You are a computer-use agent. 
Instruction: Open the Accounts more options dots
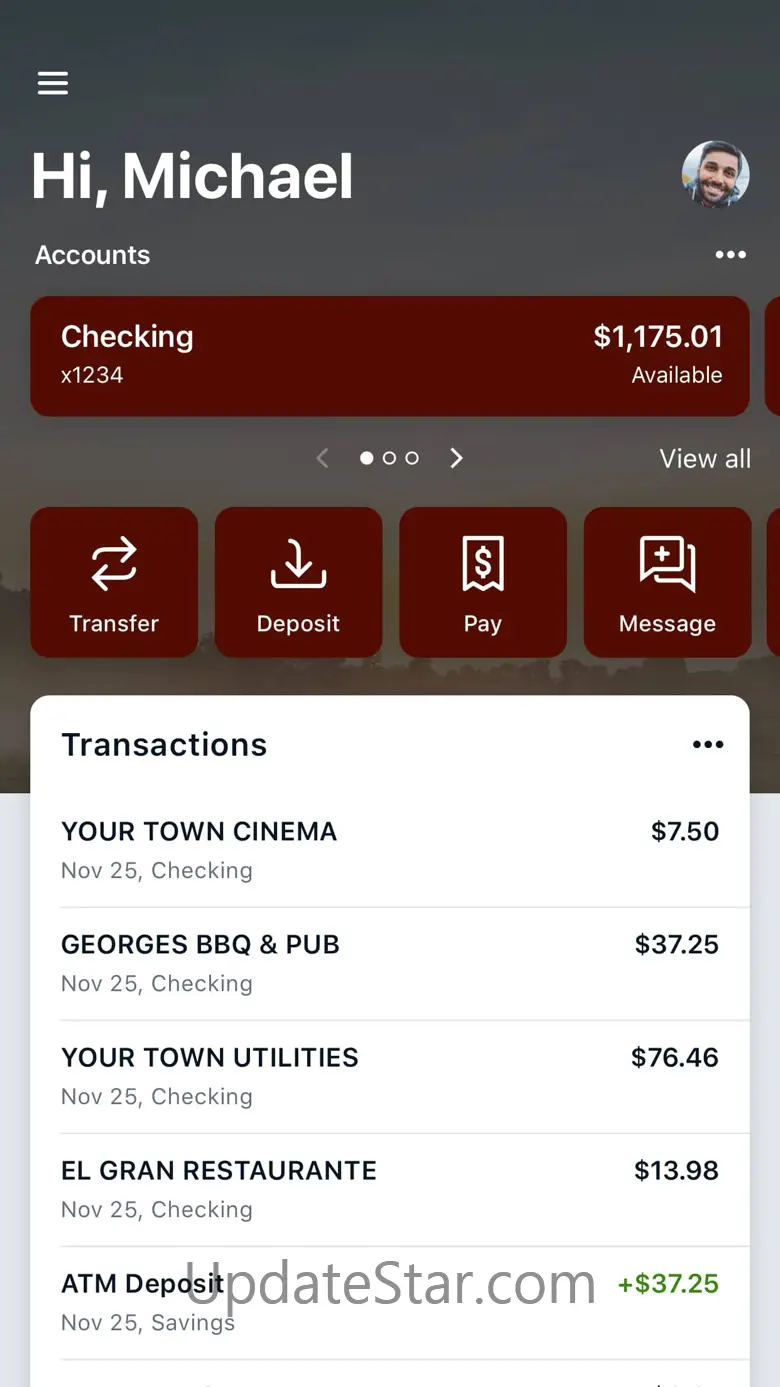tap(731, 255)
